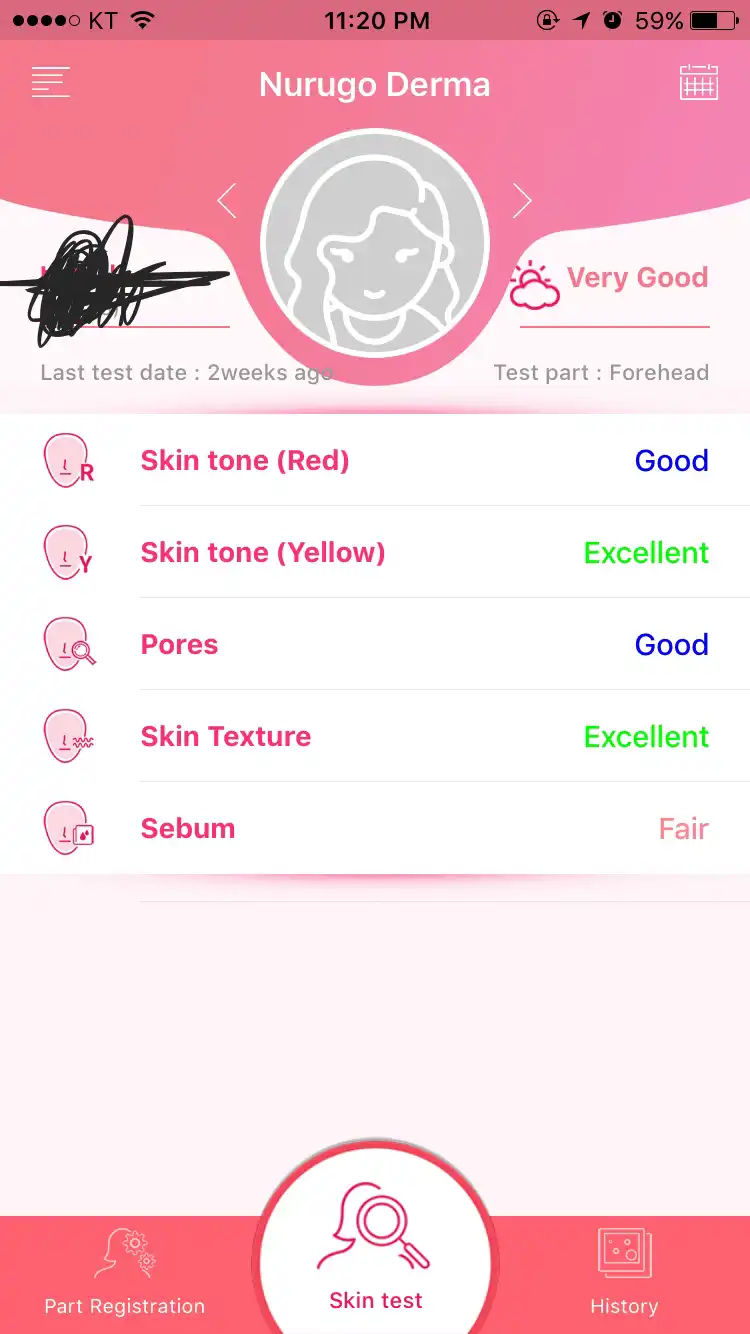The height and width of the screenshot is (1334, 750).
Task: View Pores details
Action: point(375,645)
